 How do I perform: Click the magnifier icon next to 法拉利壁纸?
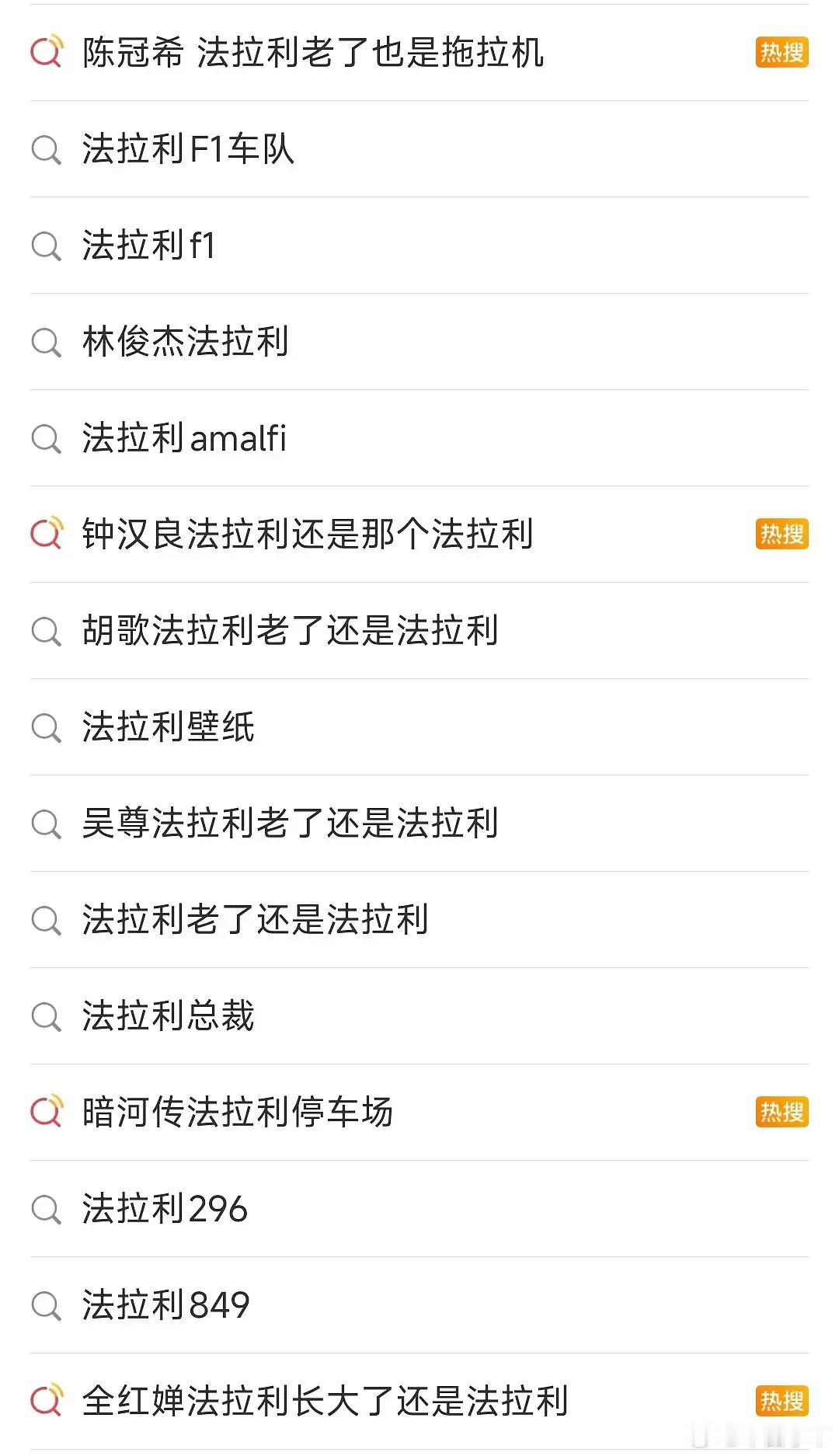tap(47, 728)
